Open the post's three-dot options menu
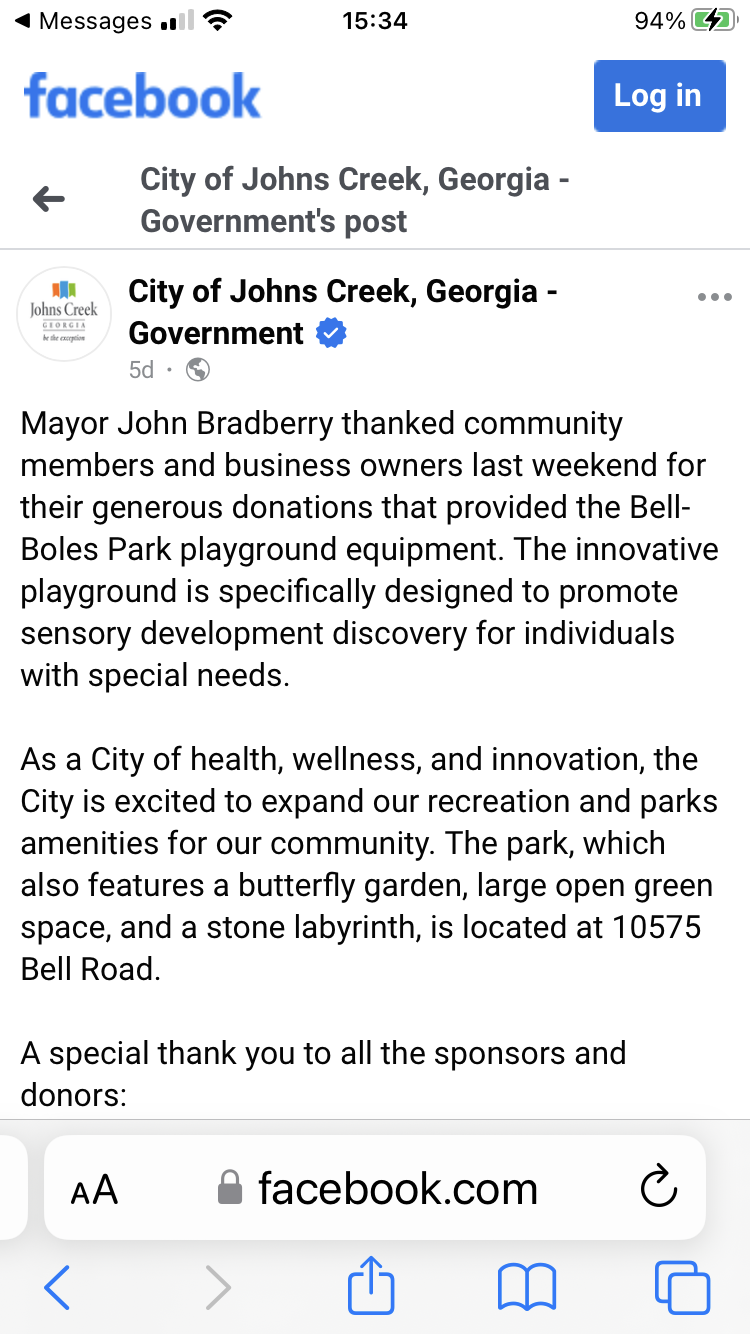Image resolution: width=750 pixels, height=1334 pixels. tap(714, 297)
